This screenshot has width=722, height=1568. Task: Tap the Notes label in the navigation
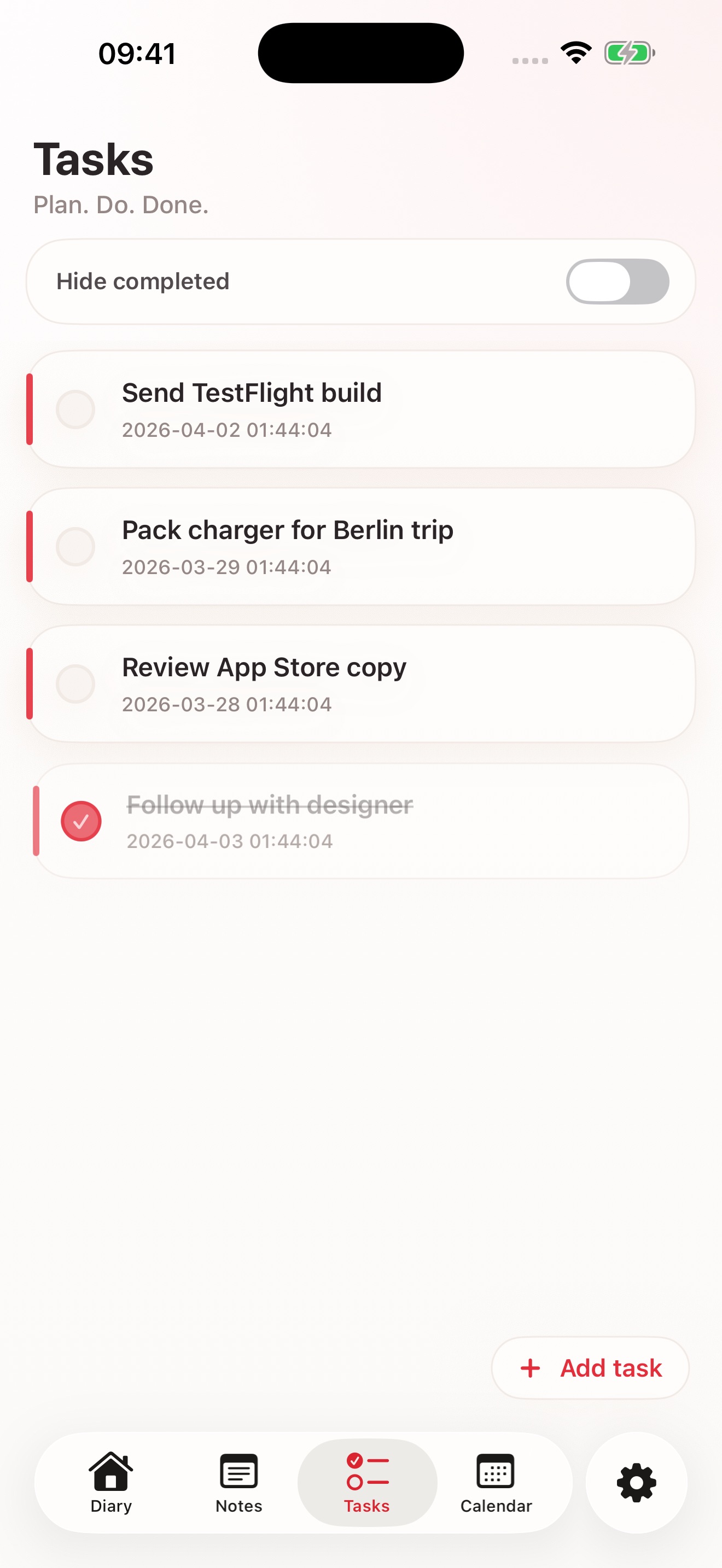pos(238,1506)
